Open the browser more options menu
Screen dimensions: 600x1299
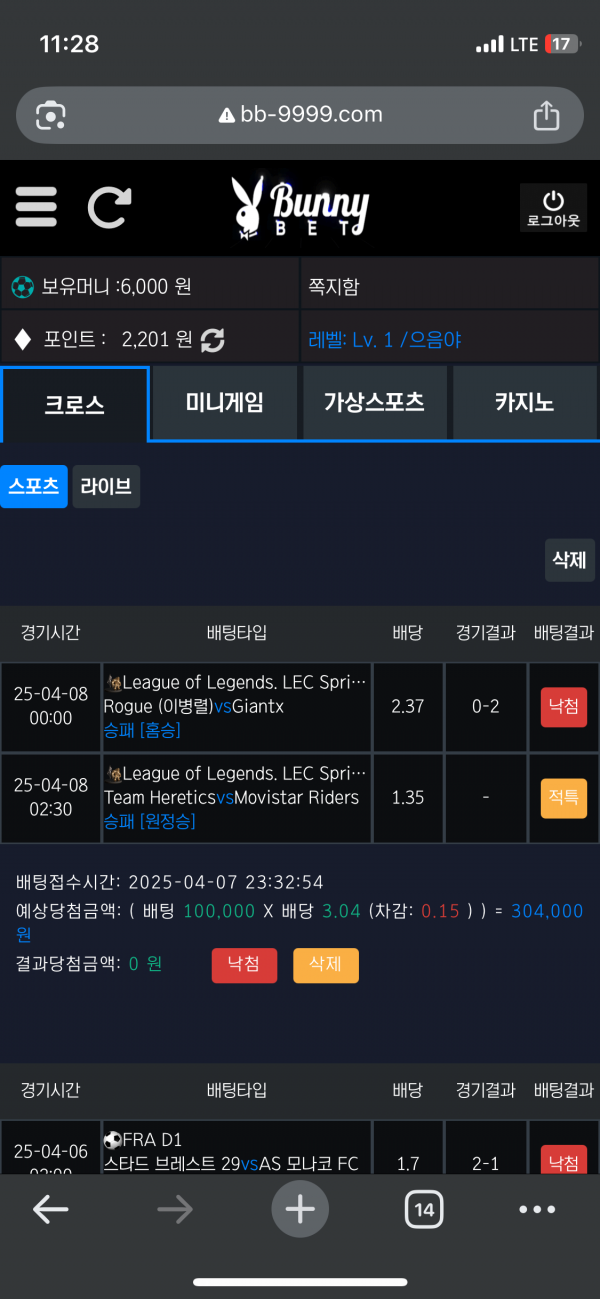[x=537, y=1210]
